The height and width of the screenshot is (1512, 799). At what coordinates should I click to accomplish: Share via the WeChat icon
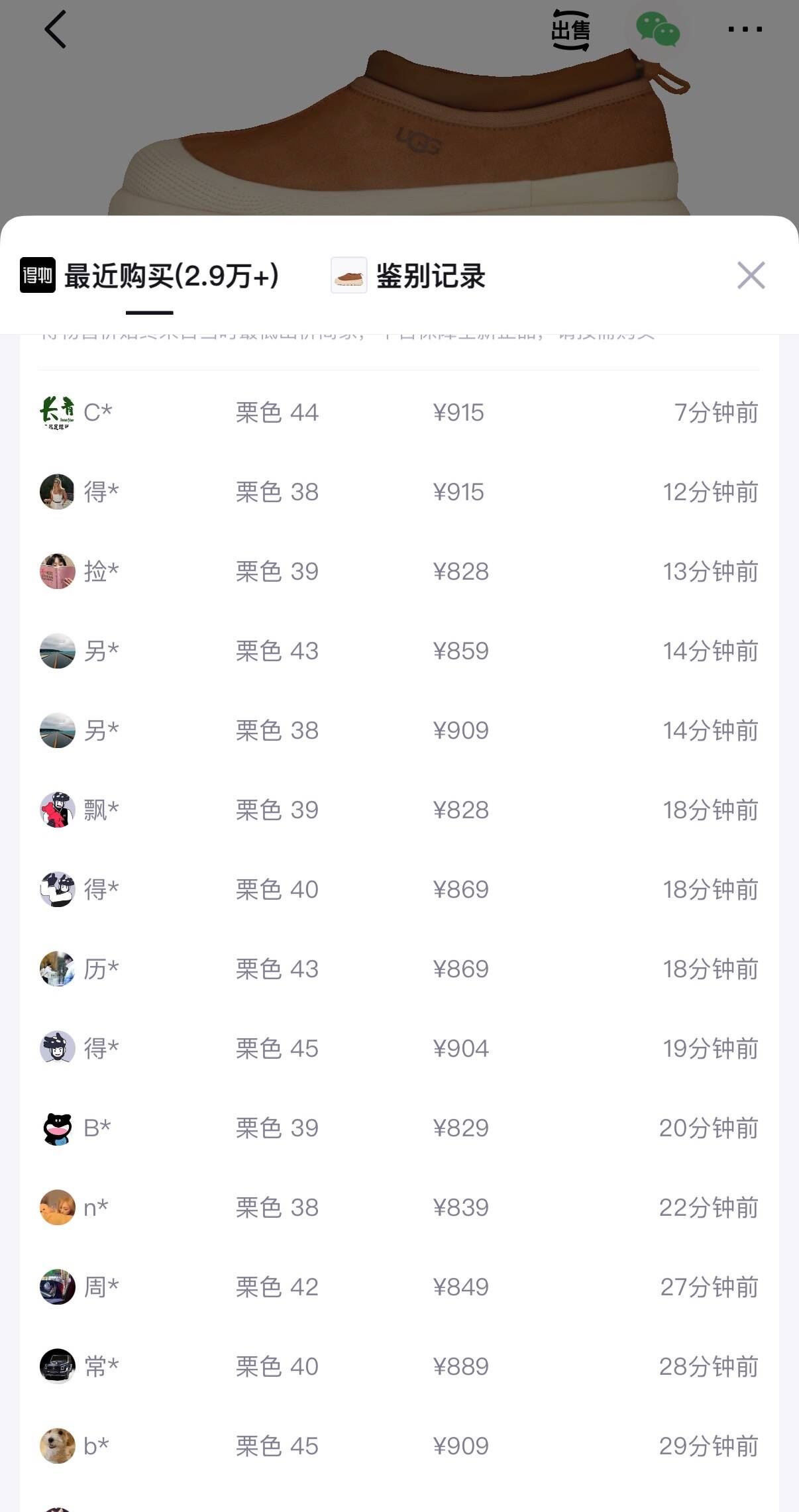(x=657, y=30)
